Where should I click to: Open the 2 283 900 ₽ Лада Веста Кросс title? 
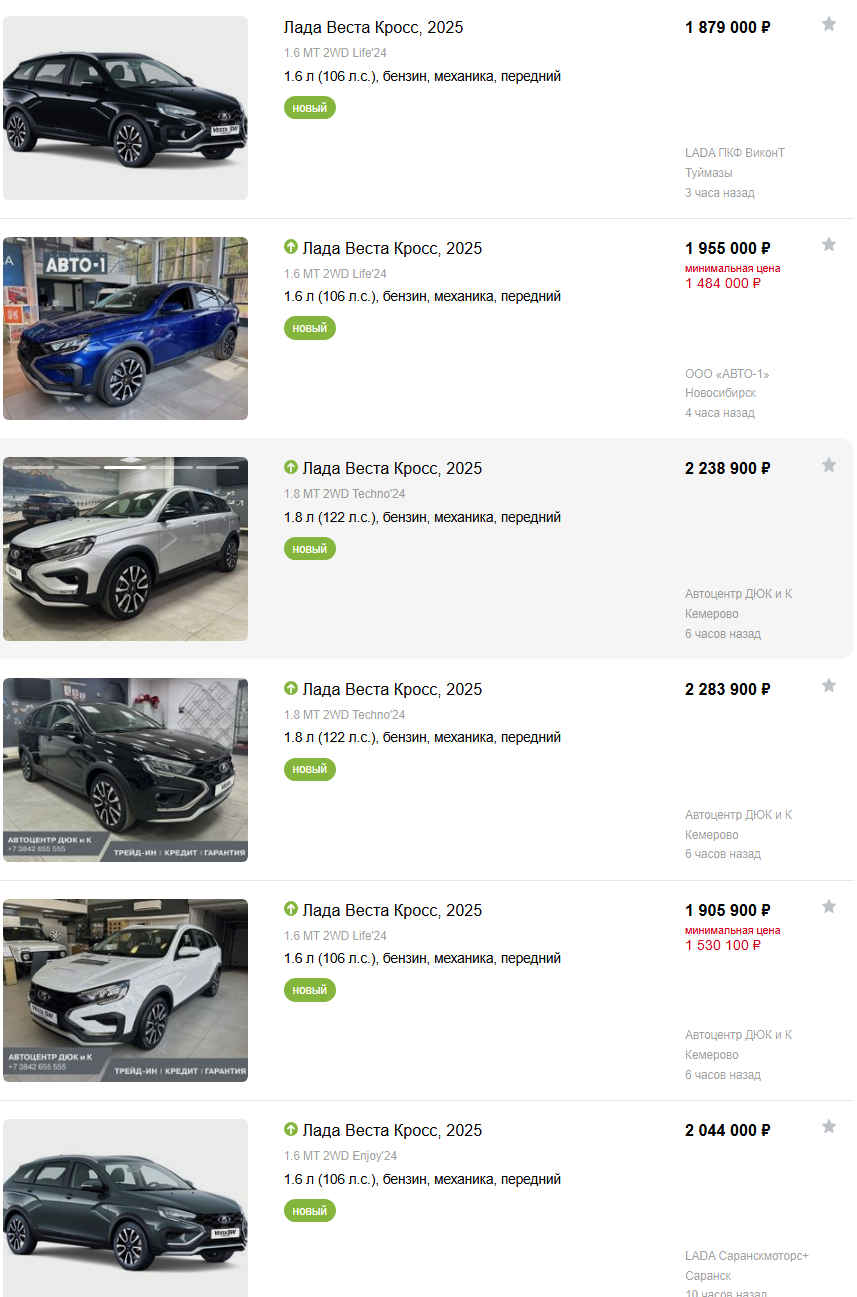pyautogui.click(x=391, y=689)
